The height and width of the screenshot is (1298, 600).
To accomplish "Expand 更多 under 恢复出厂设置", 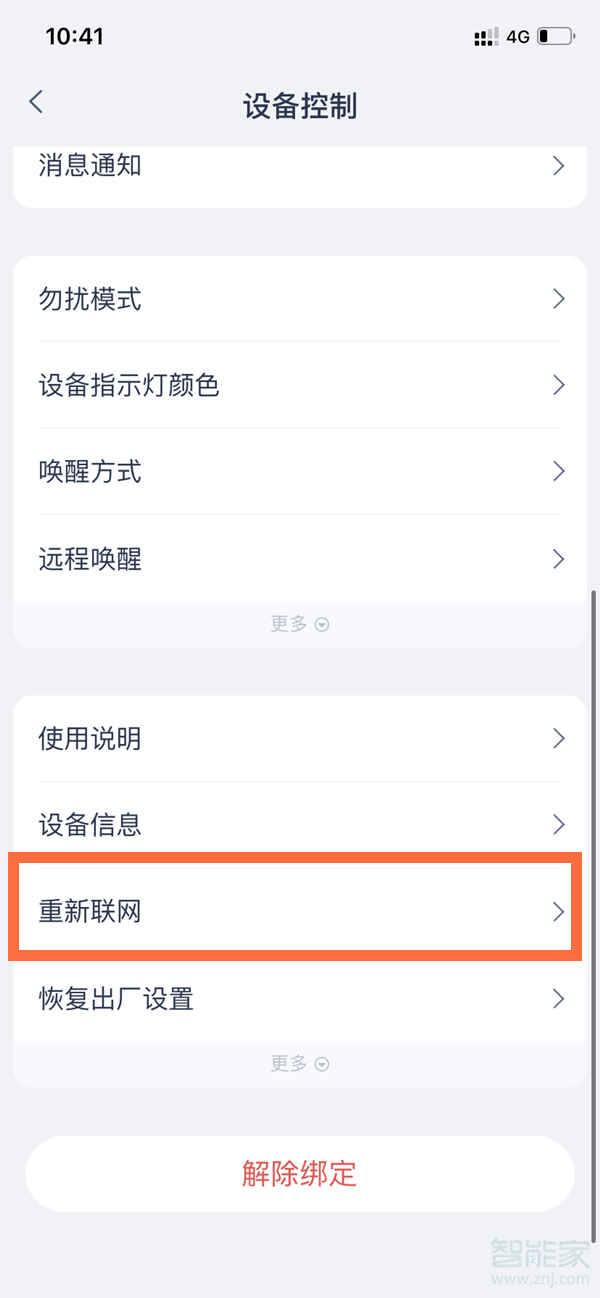I will 300,1064.
